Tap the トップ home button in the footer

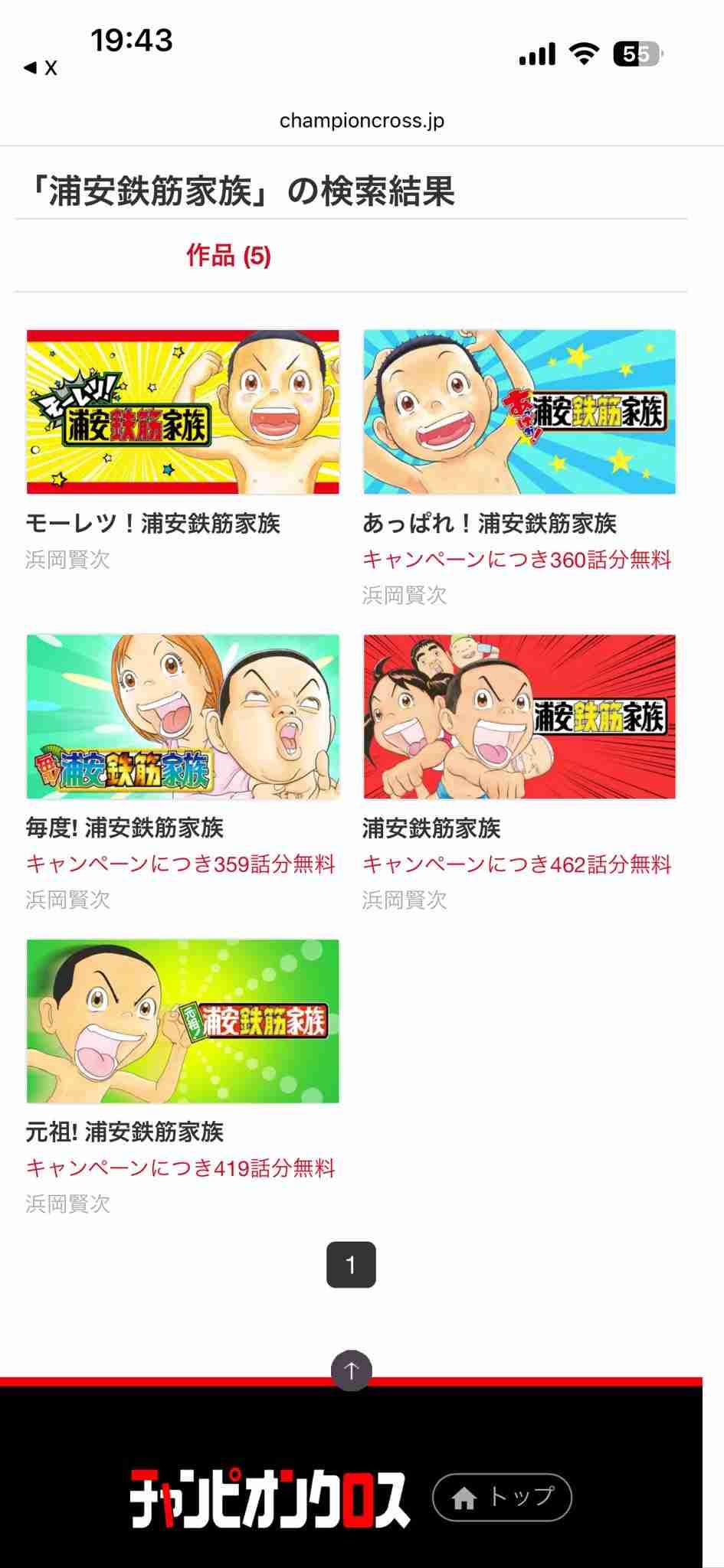point(503,1497)
